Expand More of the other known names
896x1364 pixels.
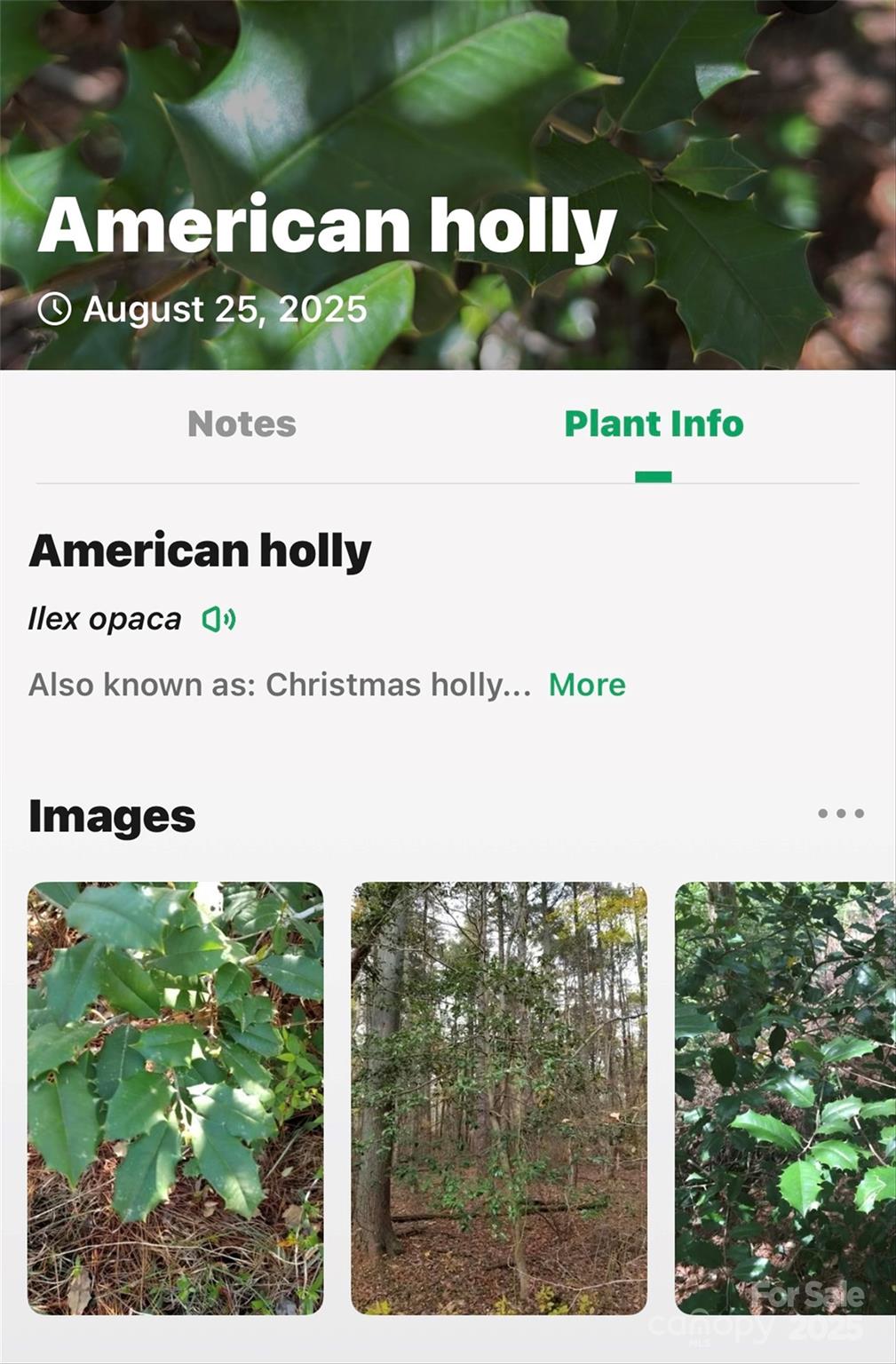(x=587, y=685)
